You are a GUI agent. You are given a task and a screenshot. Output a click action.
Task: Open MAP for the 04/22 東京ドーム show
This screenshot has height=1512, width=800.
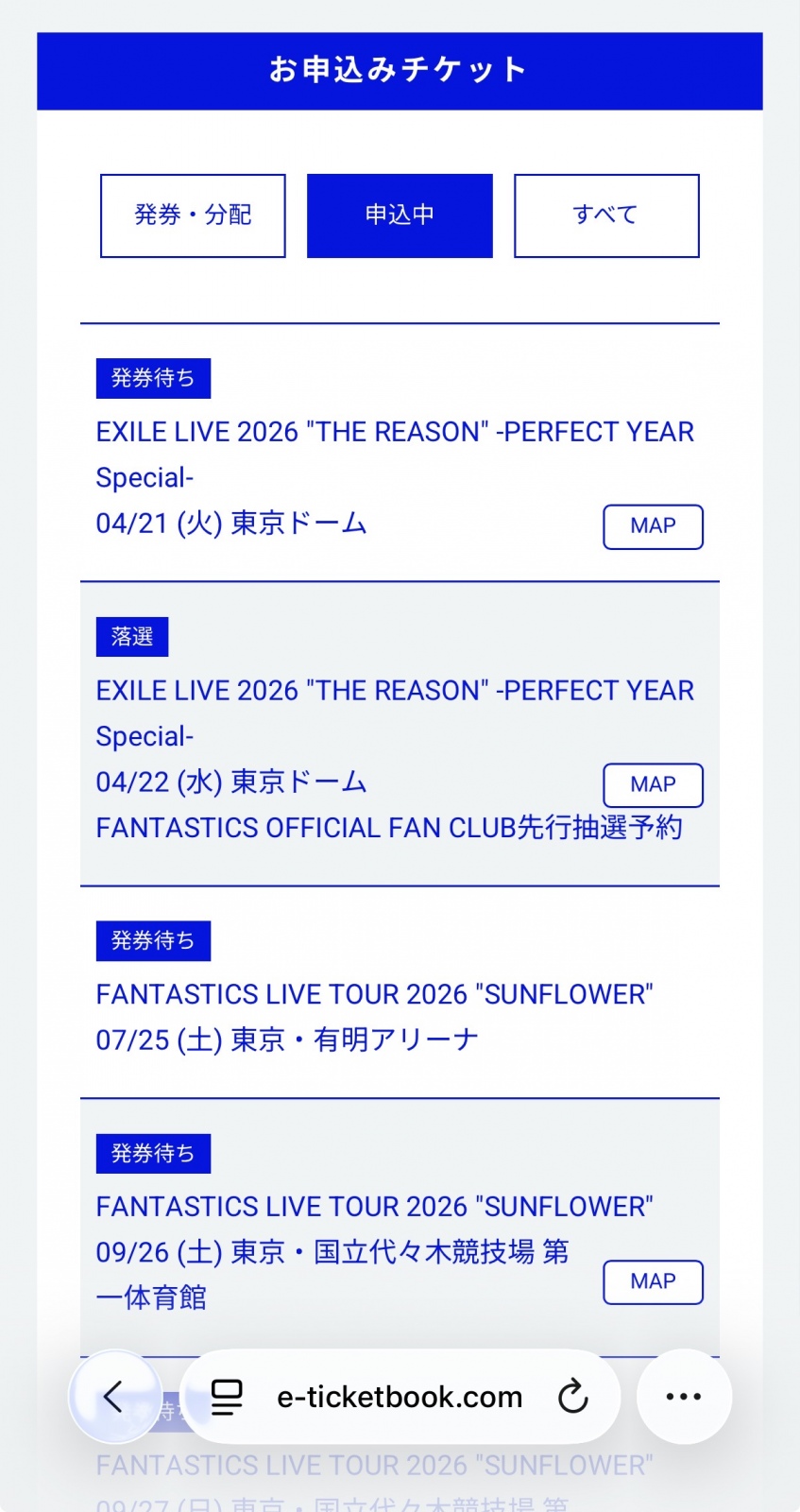click(x=653, y=785)
